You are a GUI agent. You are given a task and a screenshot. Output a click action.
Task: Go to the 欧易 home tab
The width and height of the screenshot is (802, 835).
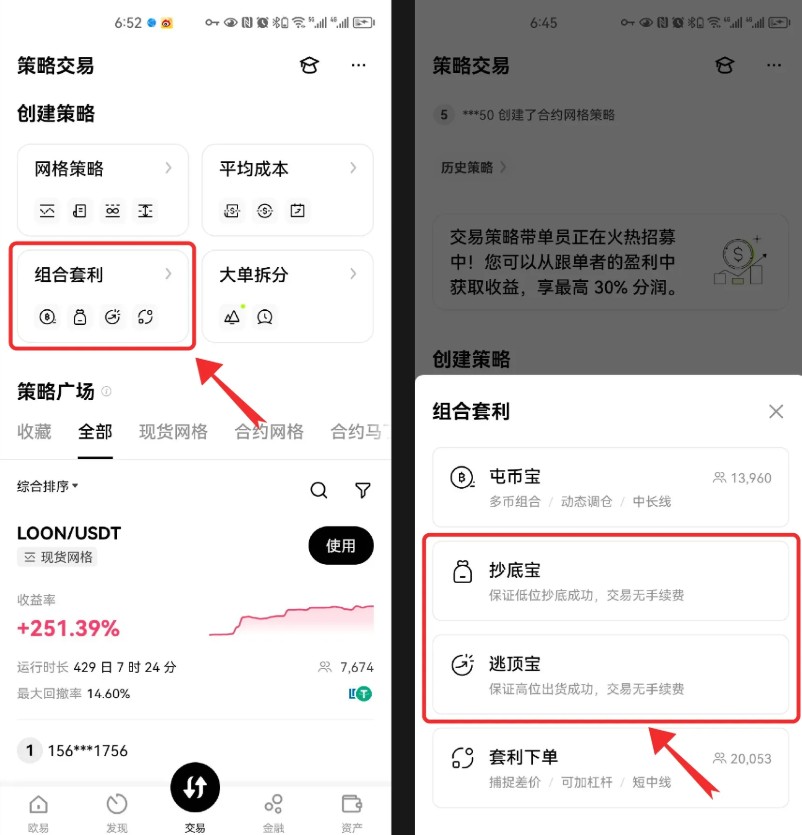pos(38,812)
